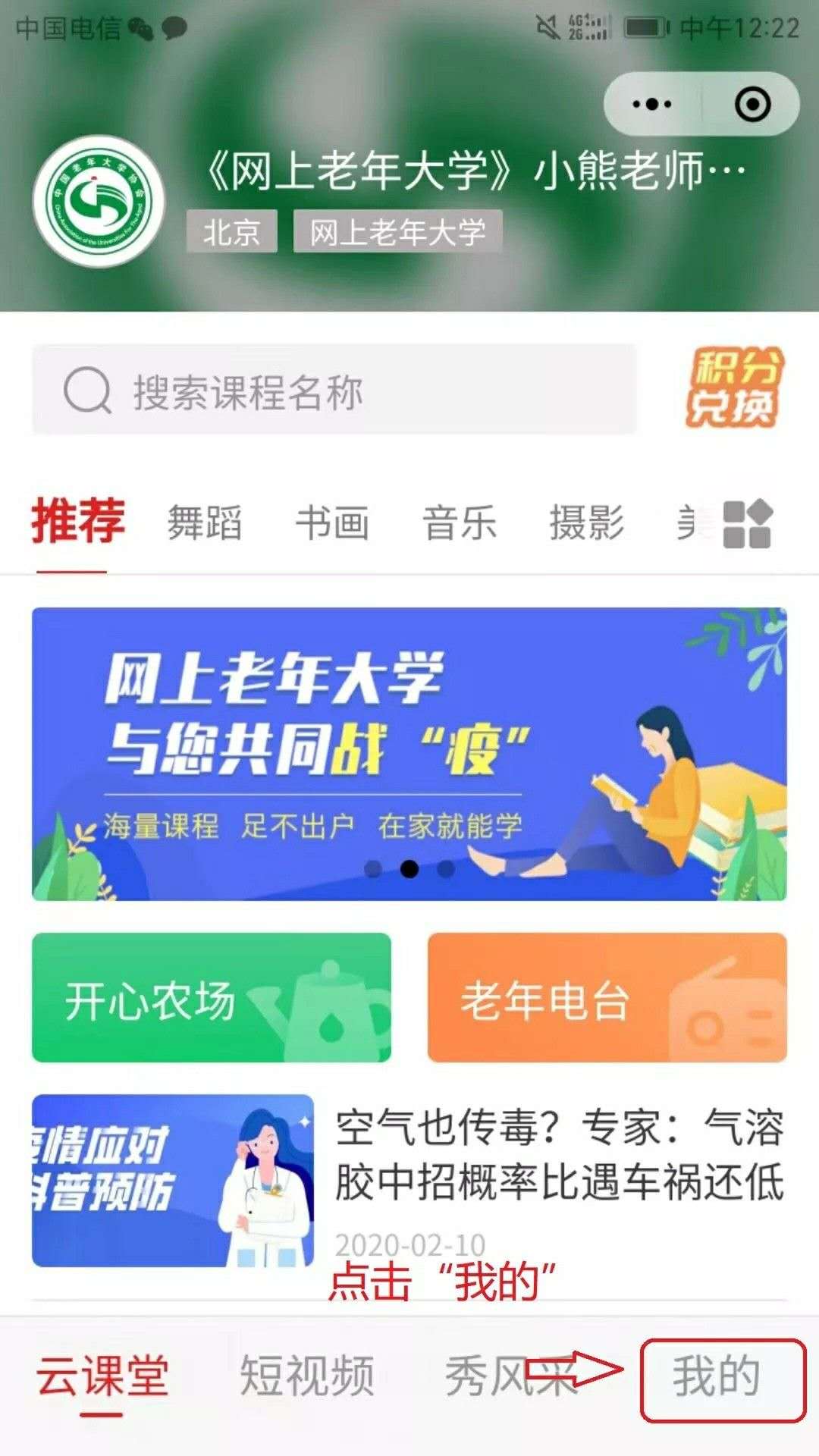The height and width of the screenshot is (1456, 819).
Task: Read article 空气也传毒？专家
Action: tap(559, 1154)
